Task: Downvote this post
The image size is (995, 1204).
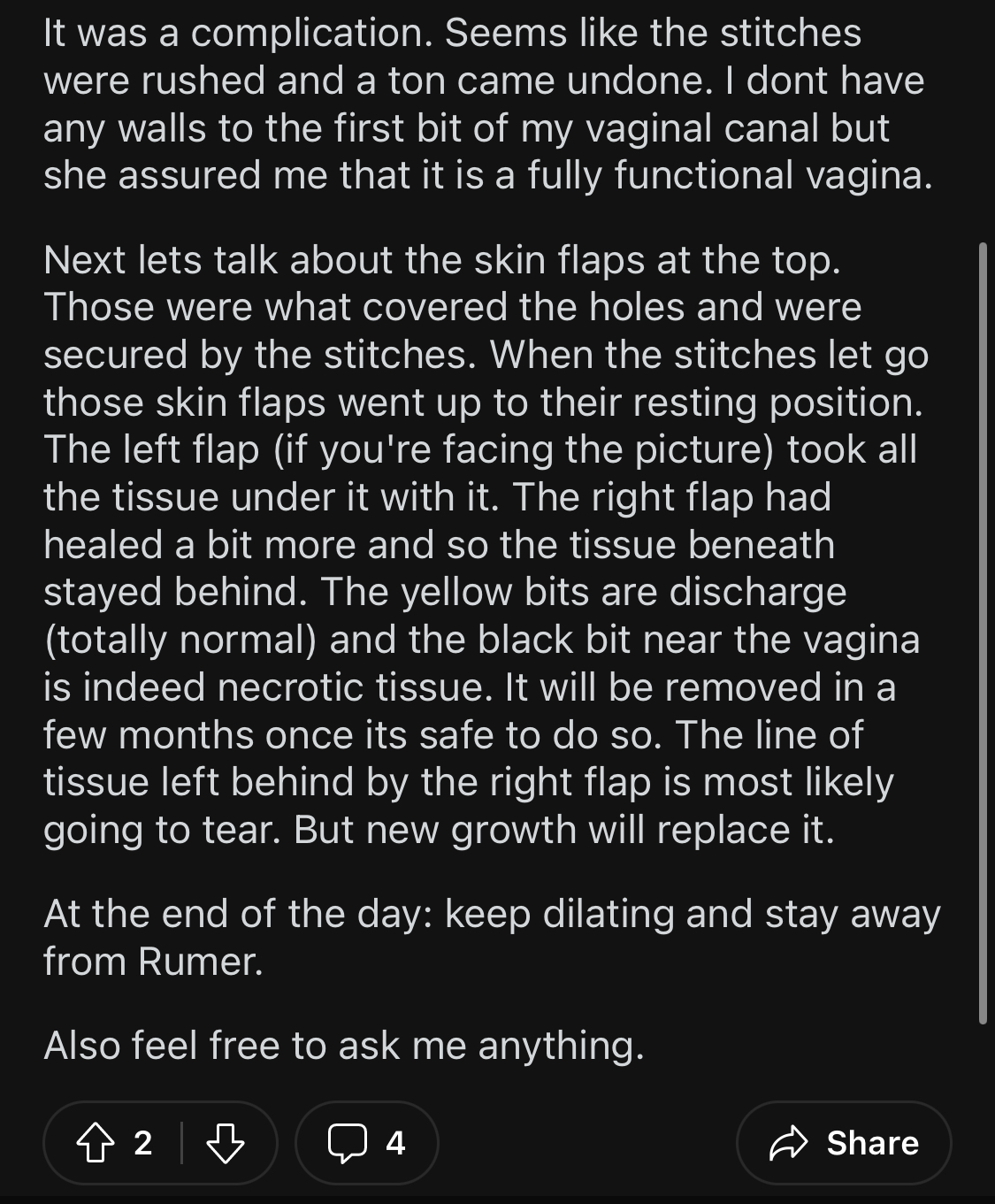Action: click(226, 1143)
